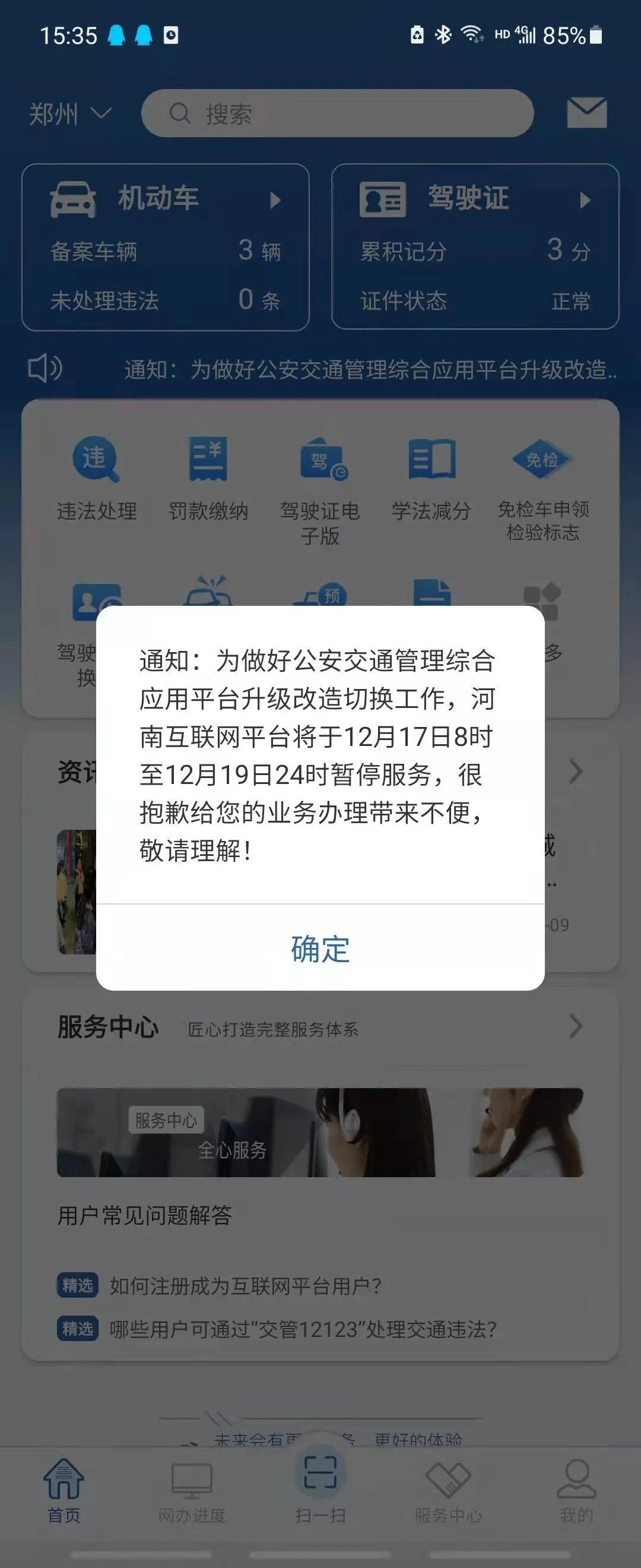Open the mail envelope icon
641x1568 pixels.
[586, 113]
